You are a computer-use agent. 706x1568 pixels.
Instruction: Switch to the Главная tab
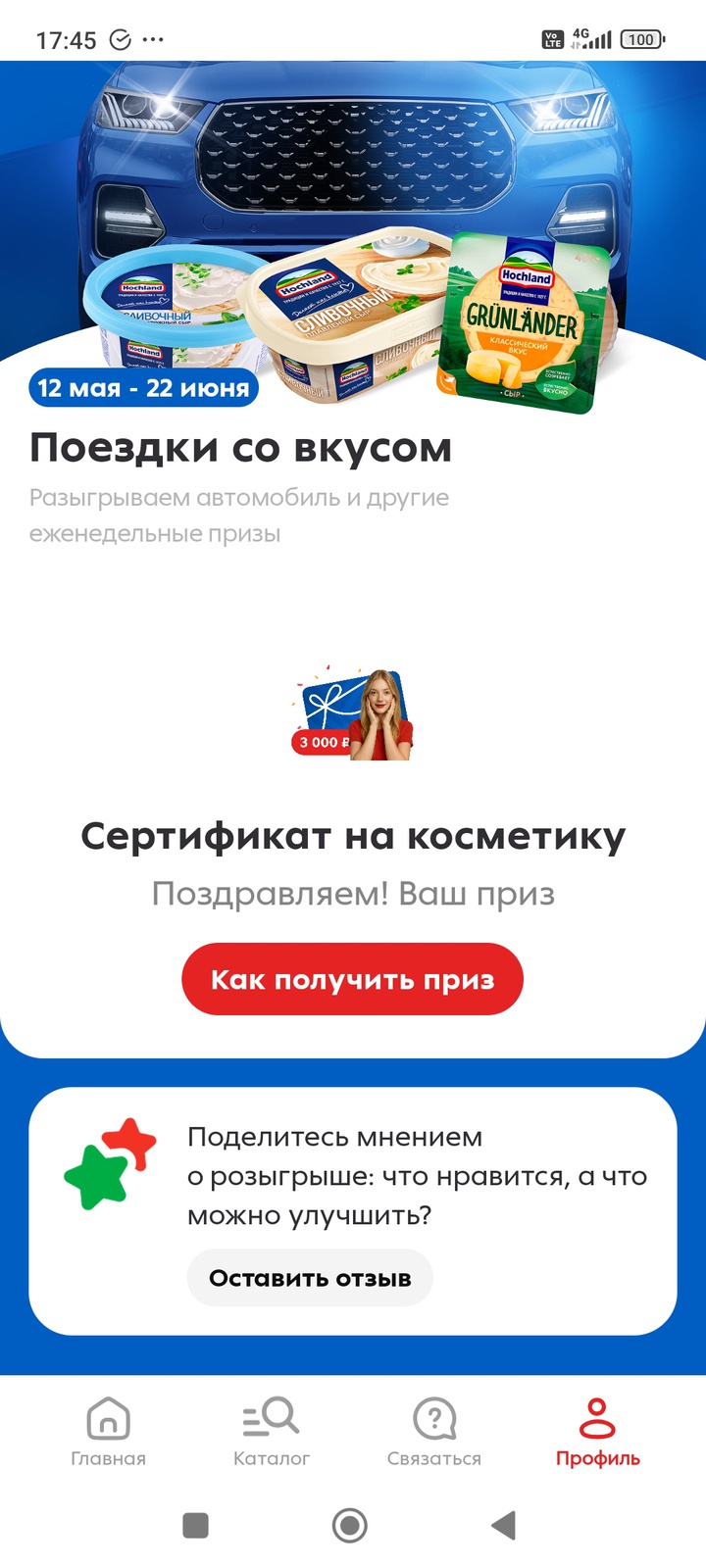(x=108, y=1432)
